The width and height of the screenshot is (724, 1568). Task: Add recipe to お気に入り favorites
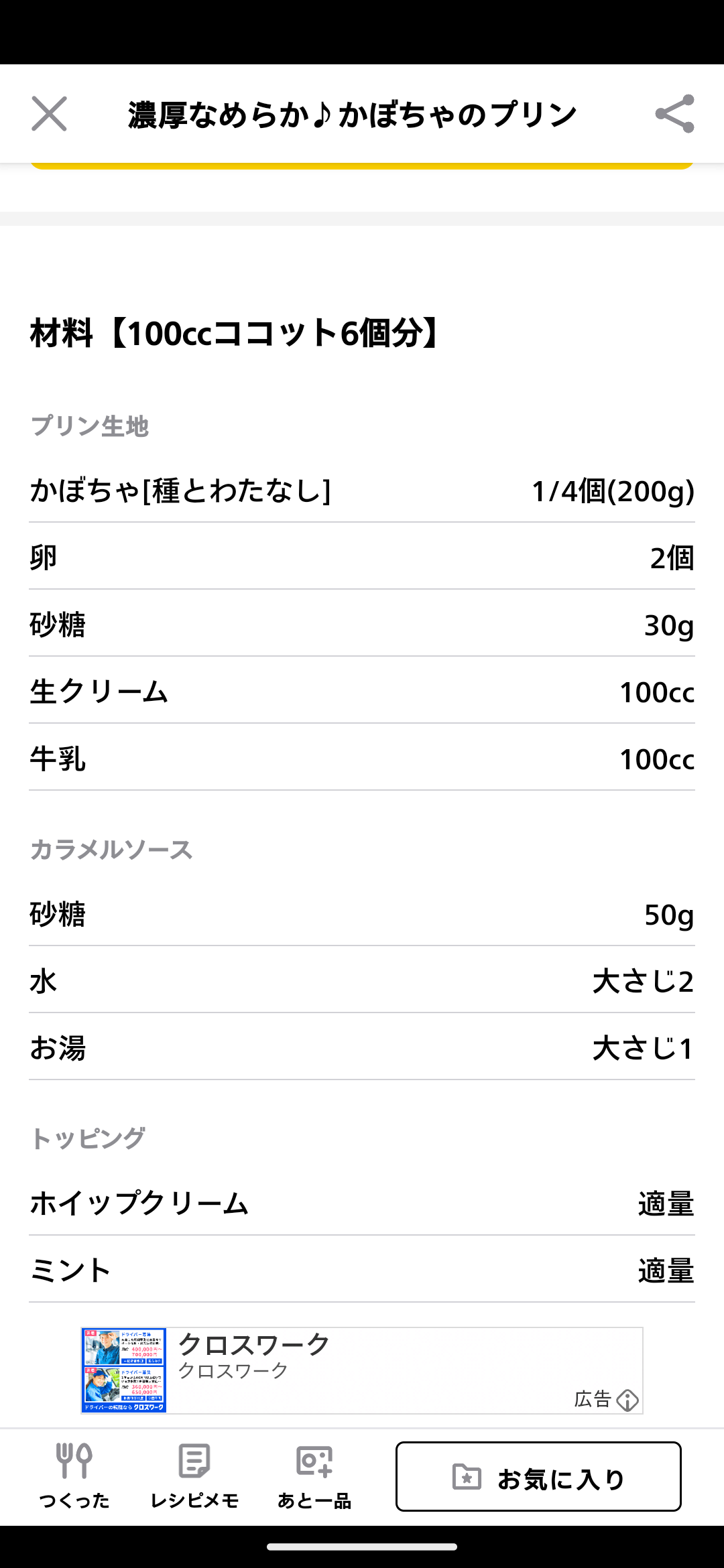538,1477
